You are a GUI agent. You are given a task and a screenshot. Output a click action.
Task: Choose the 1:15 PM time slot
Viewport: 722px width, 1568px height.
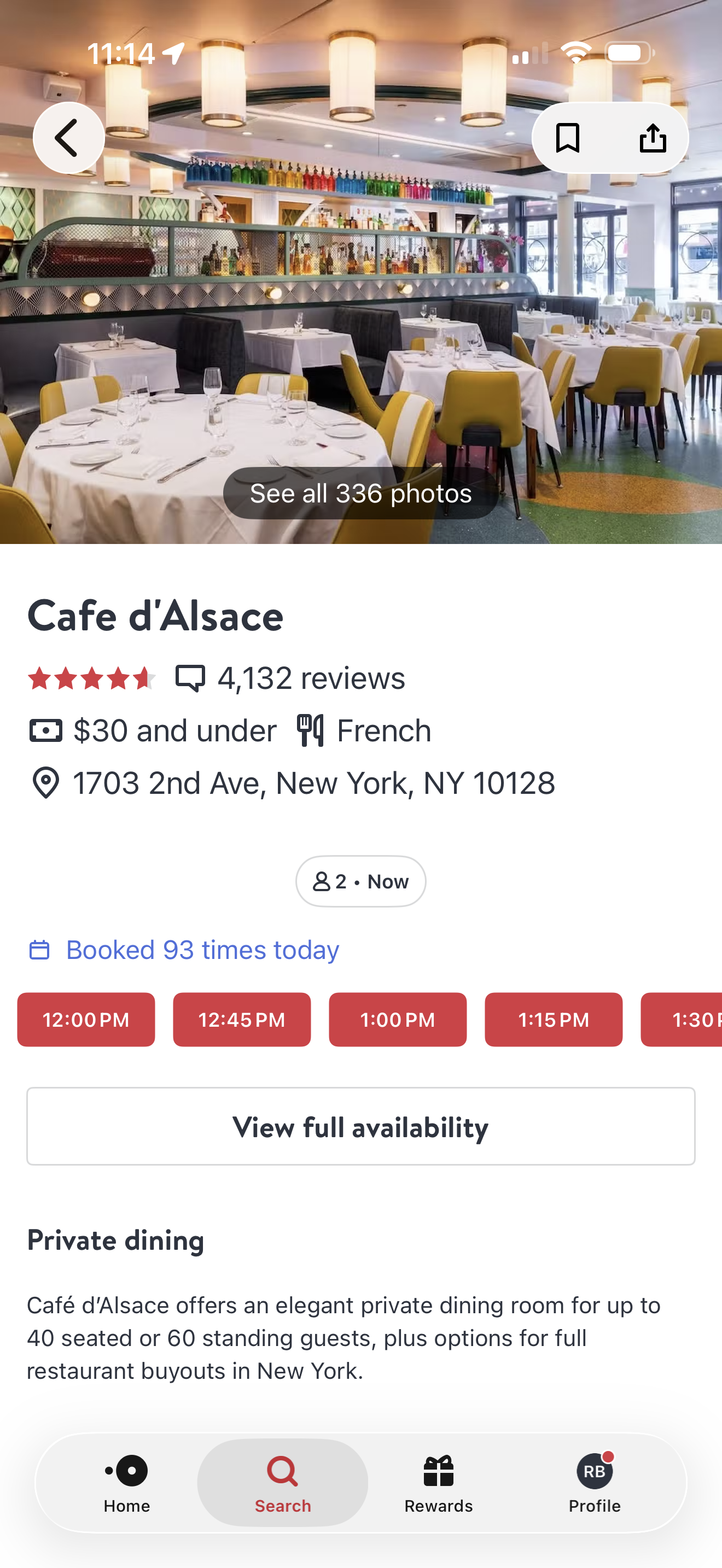(x=554, y=1020)
